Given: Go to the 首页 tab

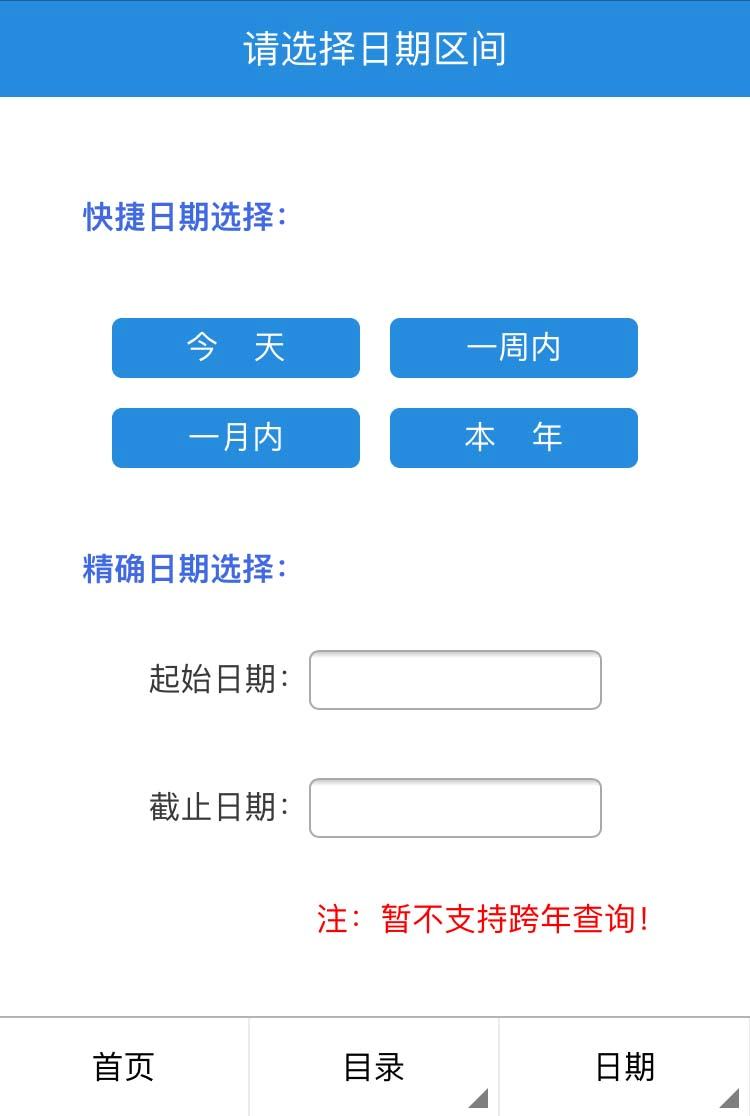Looking at the screenshot, I should tap(124, 1067).
